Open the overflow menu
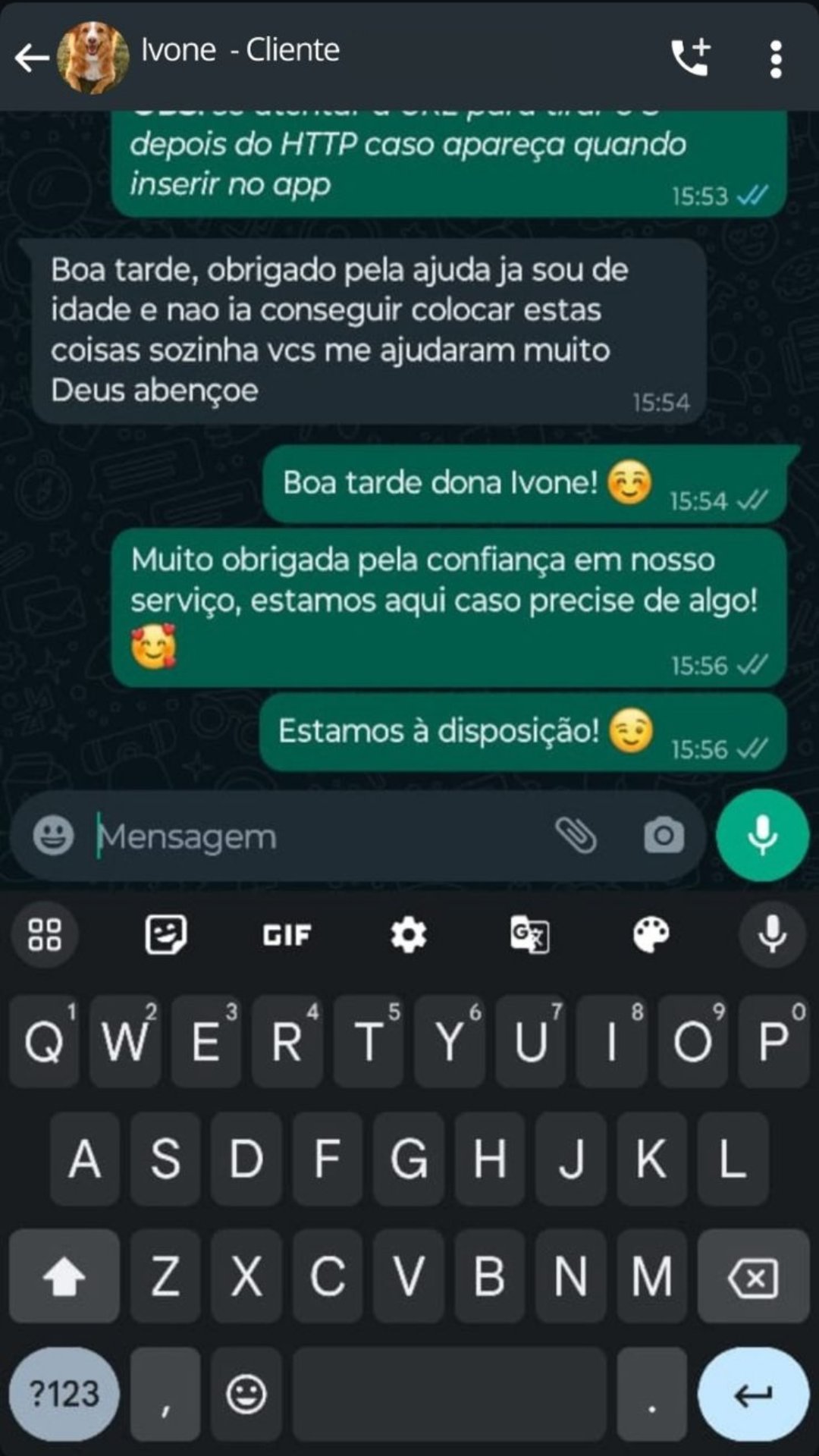The width and height of the screenshot is (819, 1456). point(775,59)
